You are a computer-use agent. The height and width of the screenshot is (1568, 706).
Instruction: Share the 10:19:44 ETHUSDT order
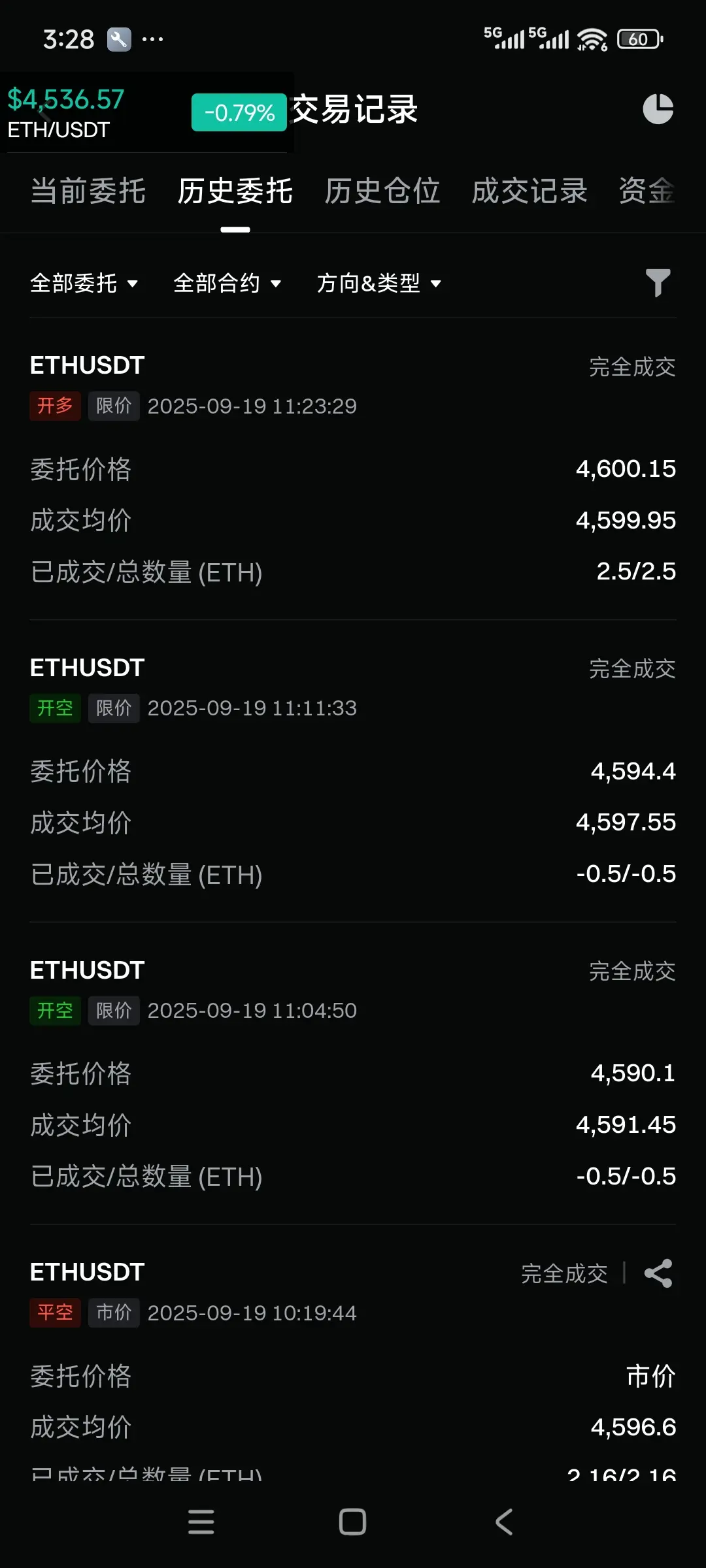pos(658,1273)
